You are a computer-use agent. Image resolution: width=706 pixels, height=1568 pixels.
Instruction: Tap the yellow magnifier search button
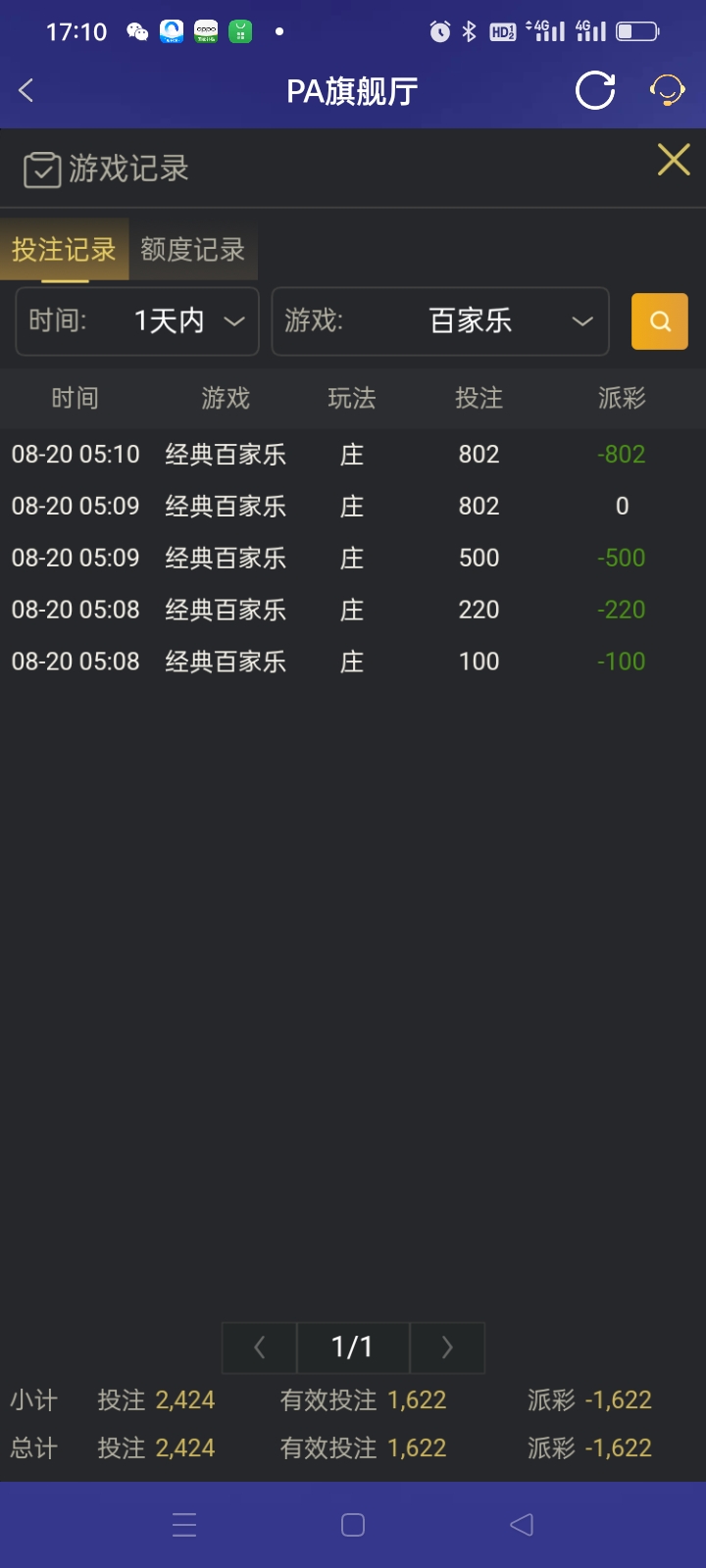pos(659,321)
